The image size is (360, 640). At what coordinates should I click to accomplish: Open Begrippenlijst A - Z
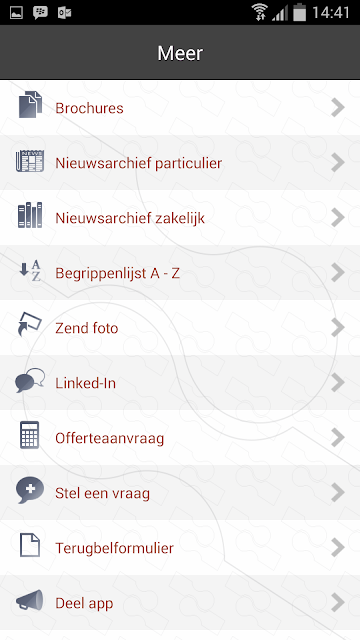tap(180, 273)
